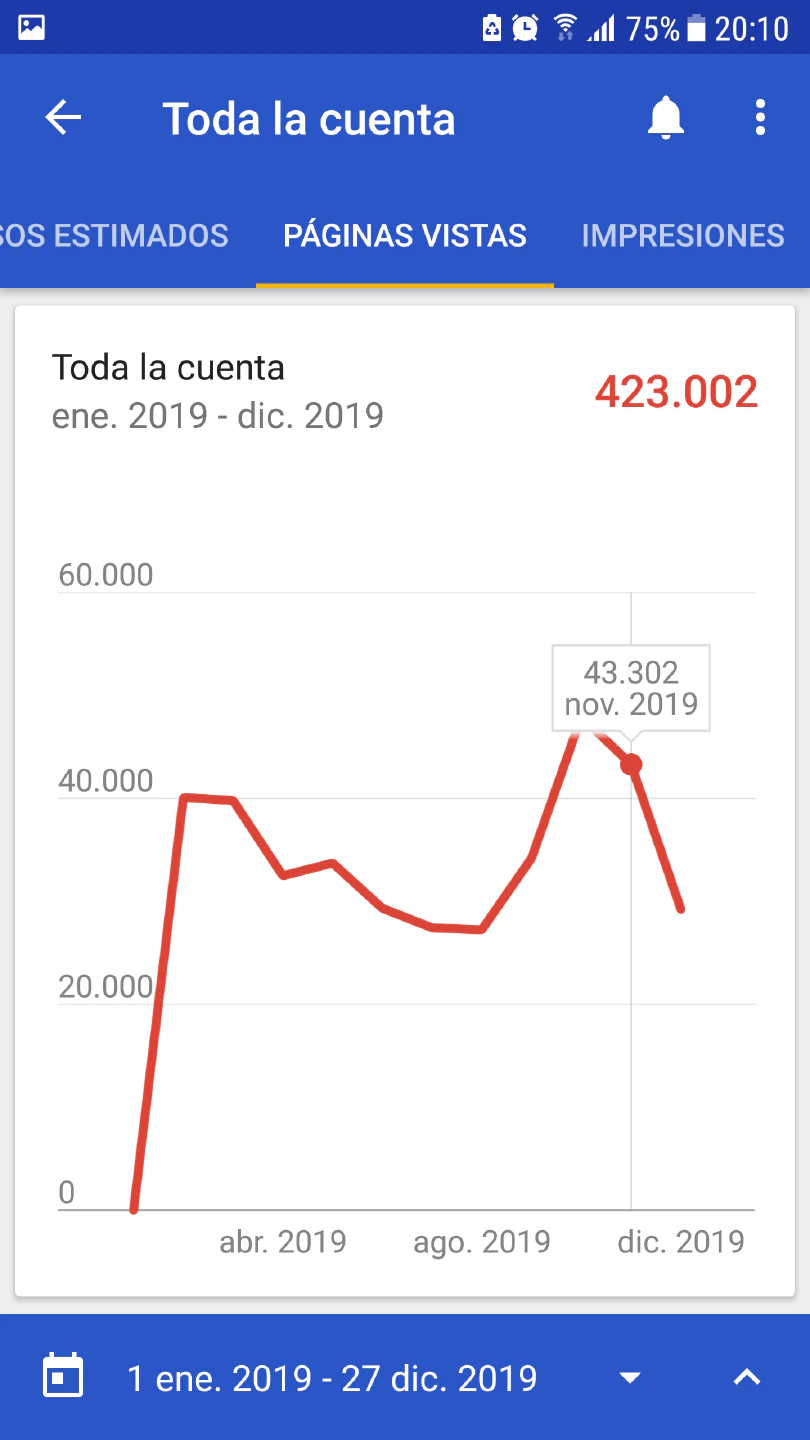Tap the calendar icon in bottom bar

click(x=64, y=1377)
